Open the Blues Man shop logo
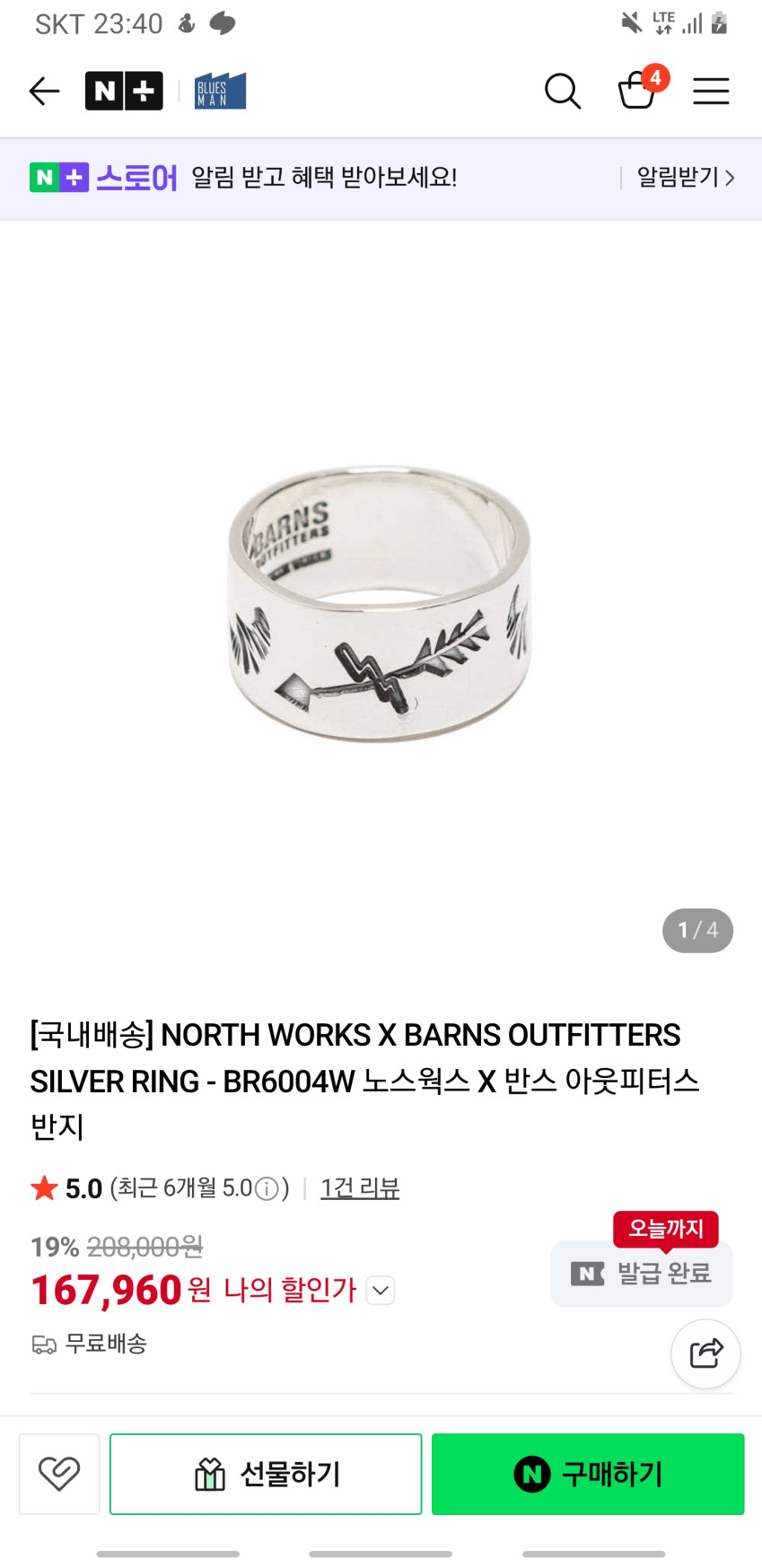The height and width of the screenshot is (1568, 762). (220, 91)
